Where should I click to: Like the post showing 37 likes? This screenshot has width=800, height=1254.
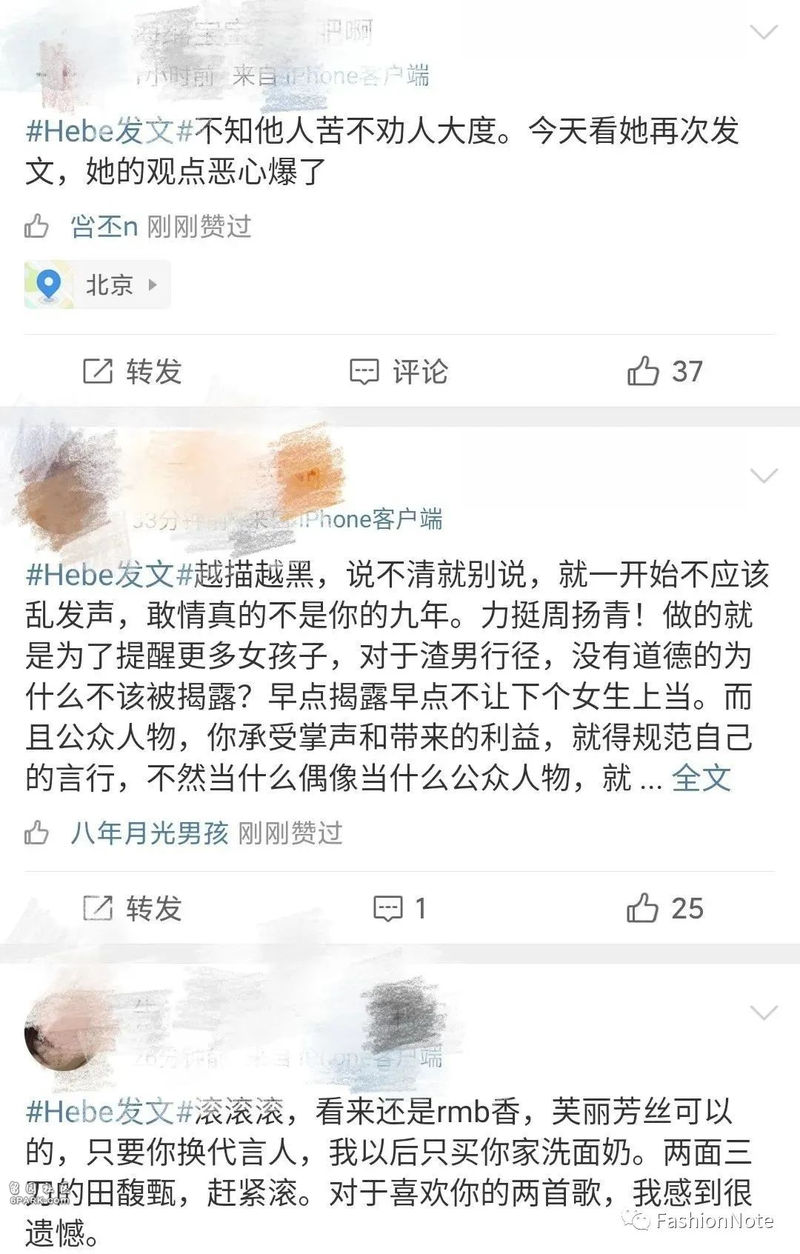tap(665, 372)
